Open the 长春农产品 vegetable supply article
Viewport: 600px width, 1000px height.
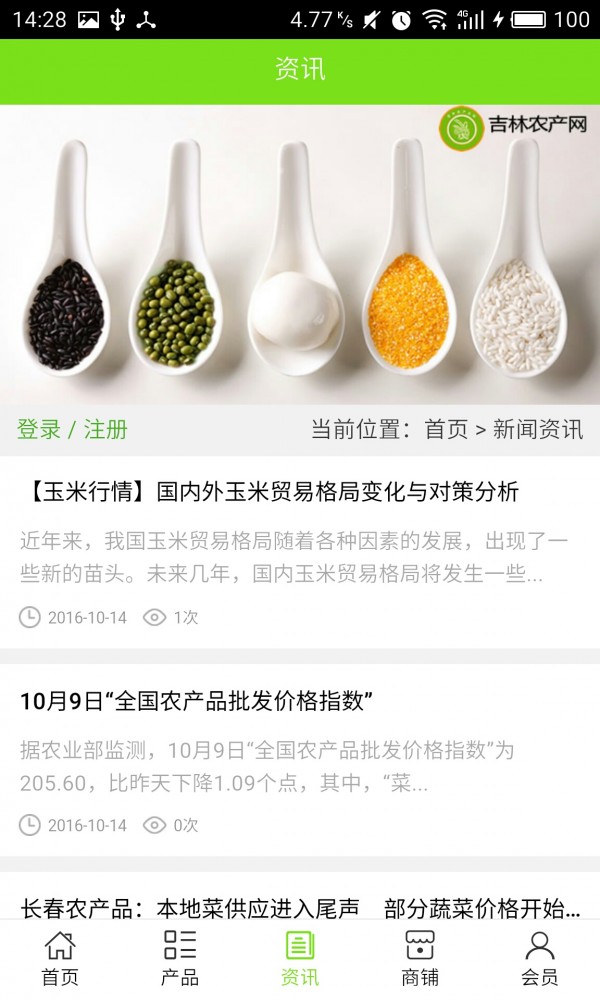(x=300, y=908)
